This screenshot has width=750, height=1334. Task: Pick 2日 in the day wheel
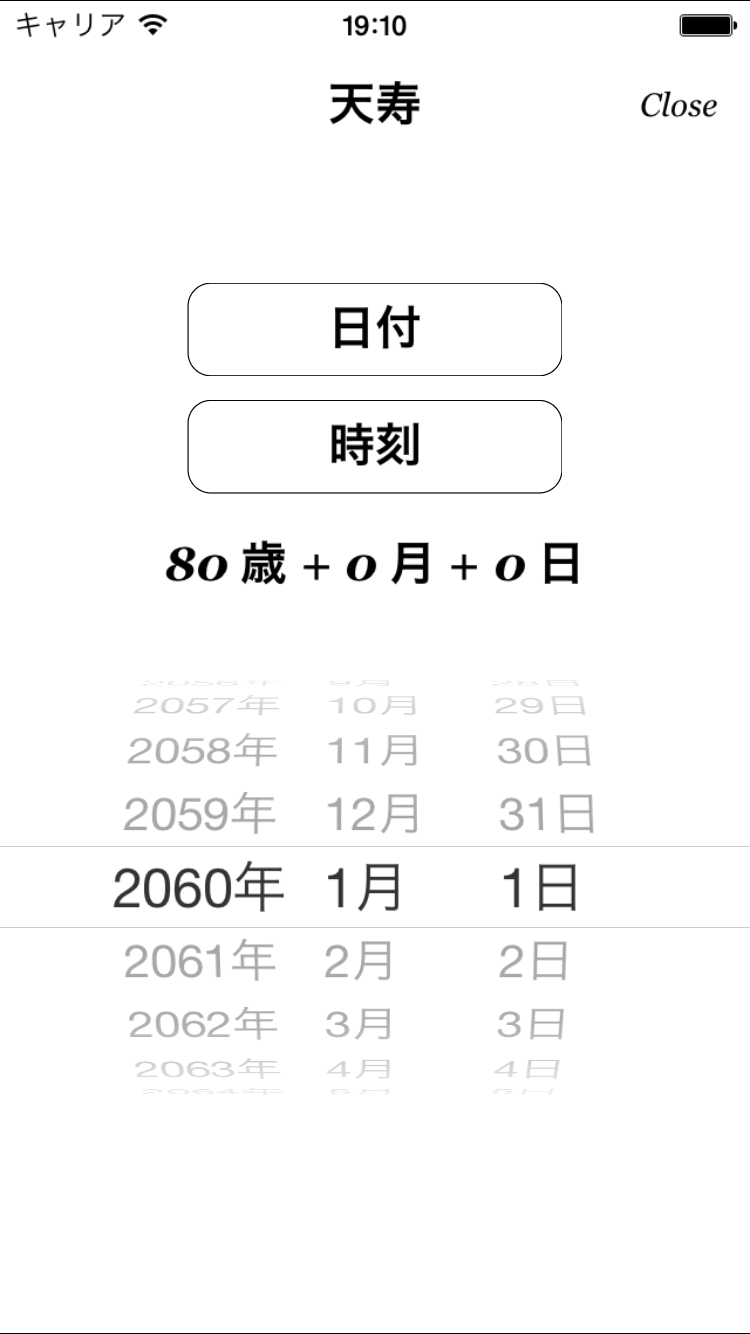click(x=534, y=962)
